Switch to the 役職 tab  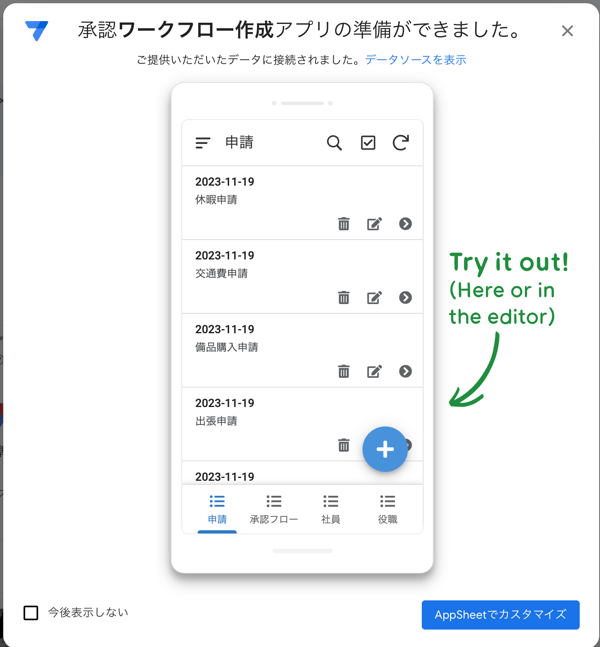click(387, 509)
